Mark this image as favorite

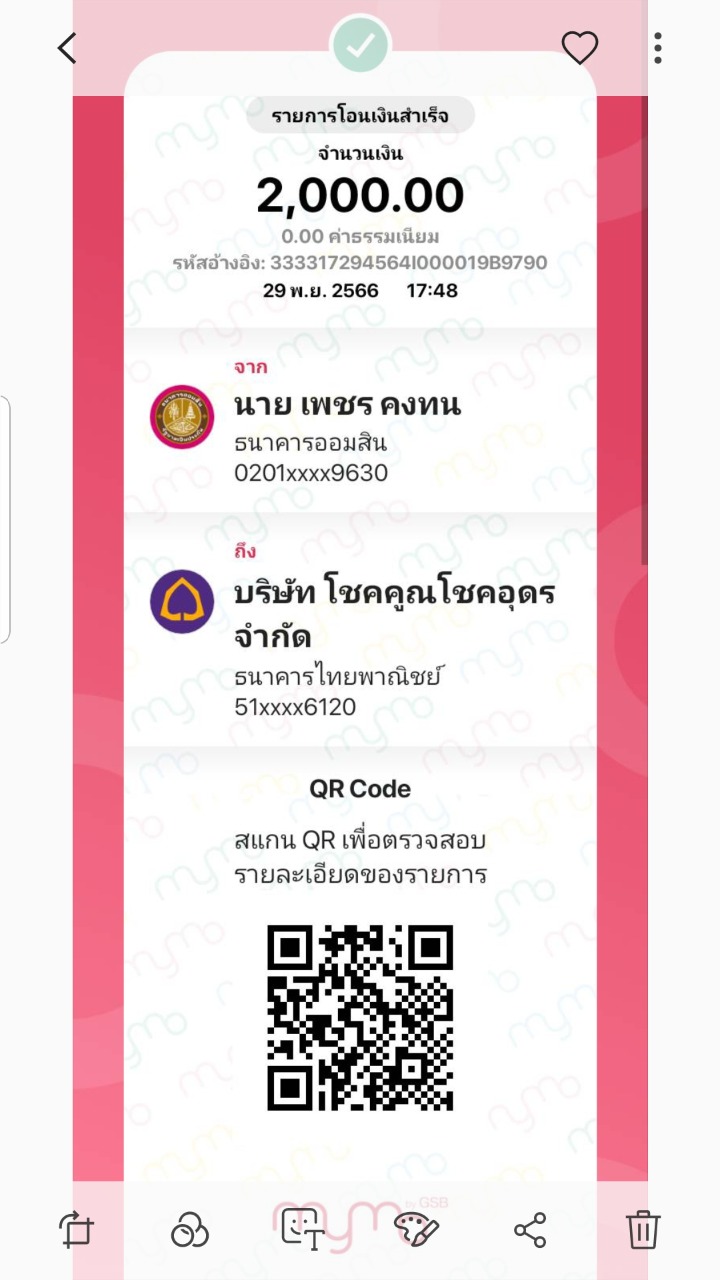click(579, 48)
